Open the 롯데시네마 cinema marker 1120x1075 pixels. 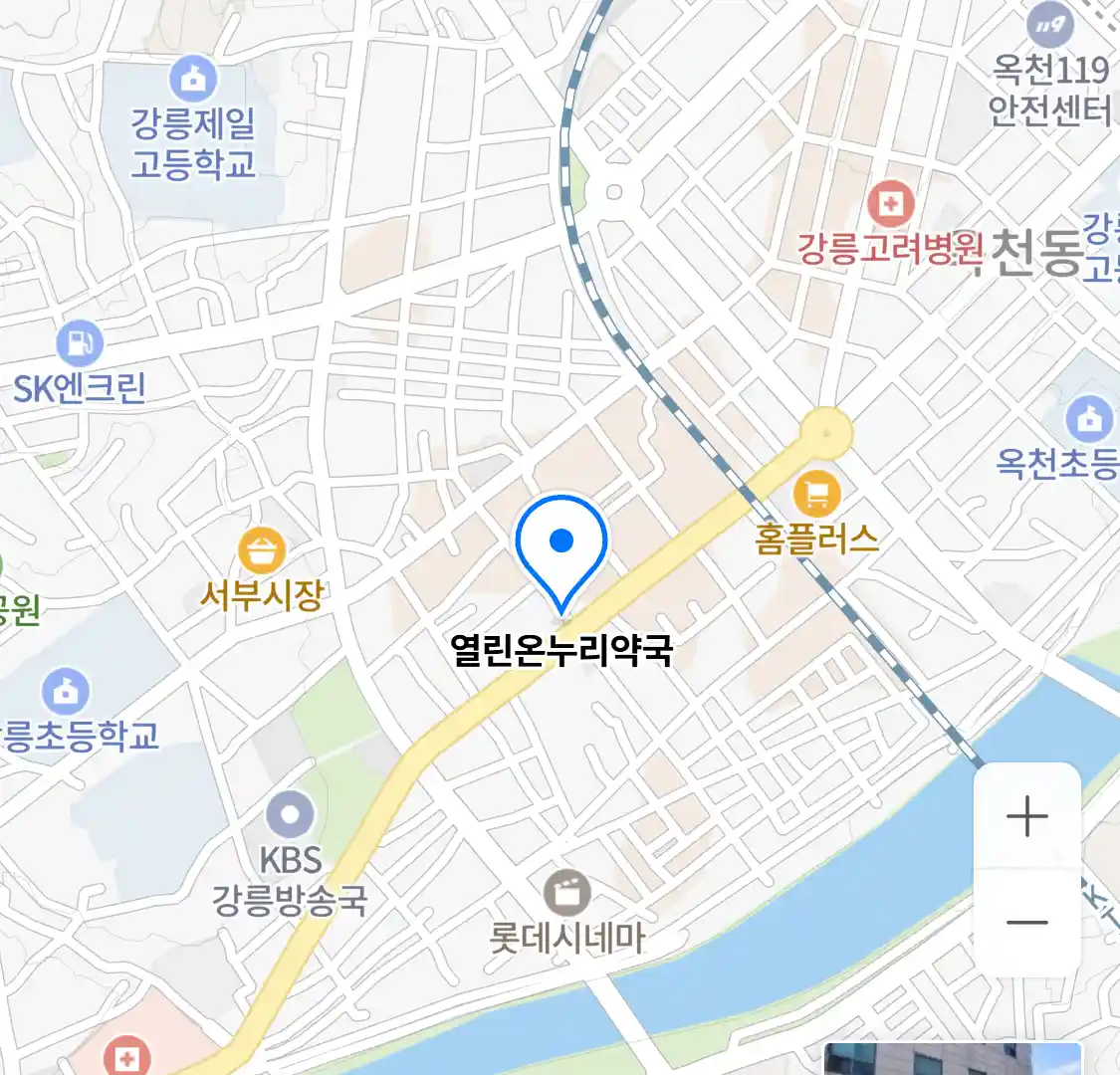coord(567,893)
